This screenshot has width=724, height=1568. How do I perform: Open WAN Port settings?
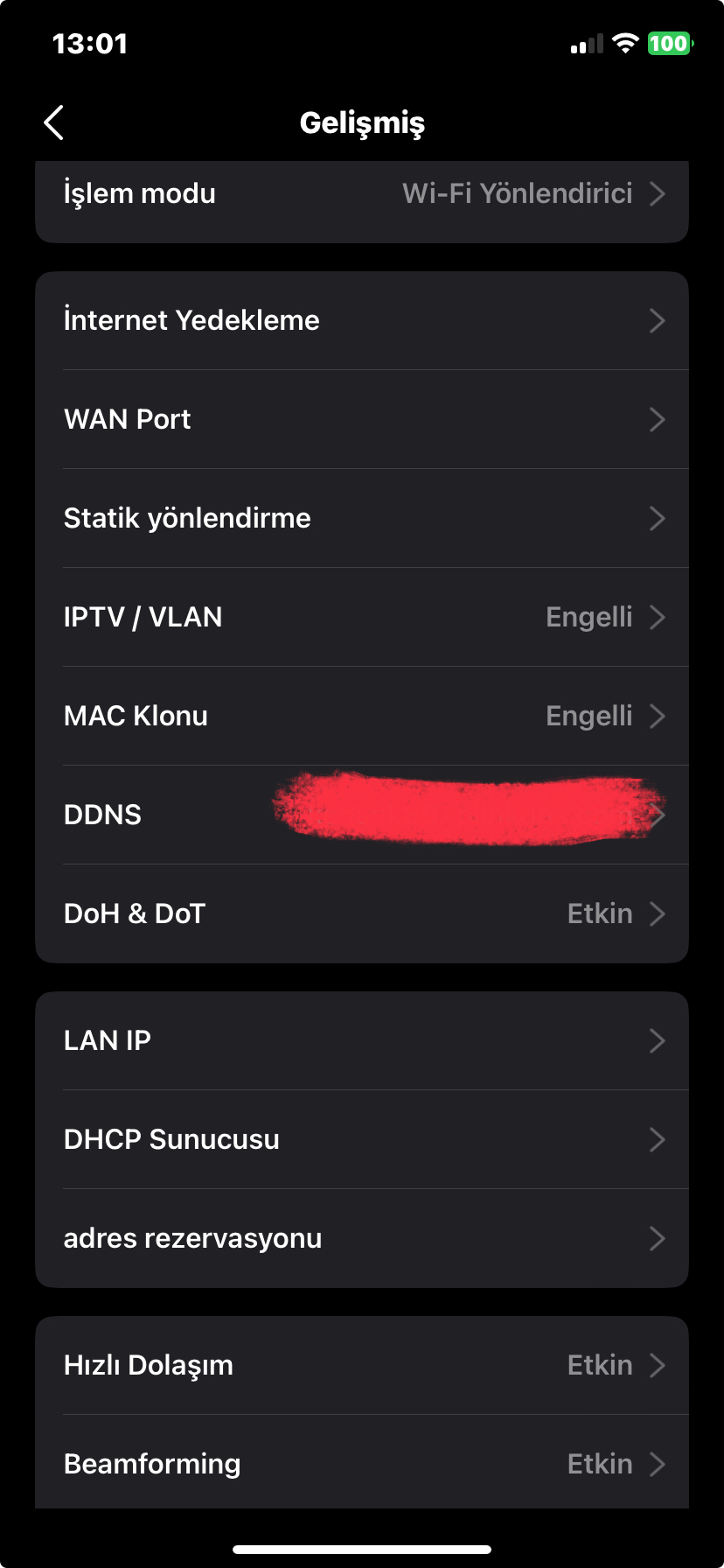click(x=362, y=419)
